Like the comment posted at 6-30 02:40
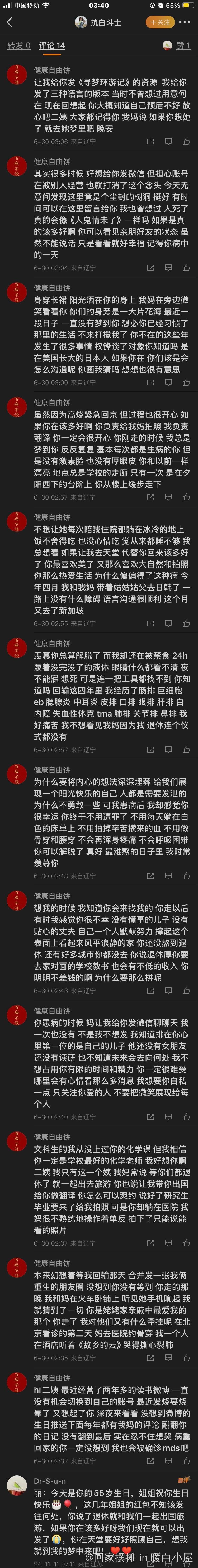Viewport: 198px width, 1568px height. (x=186, y=1117)
